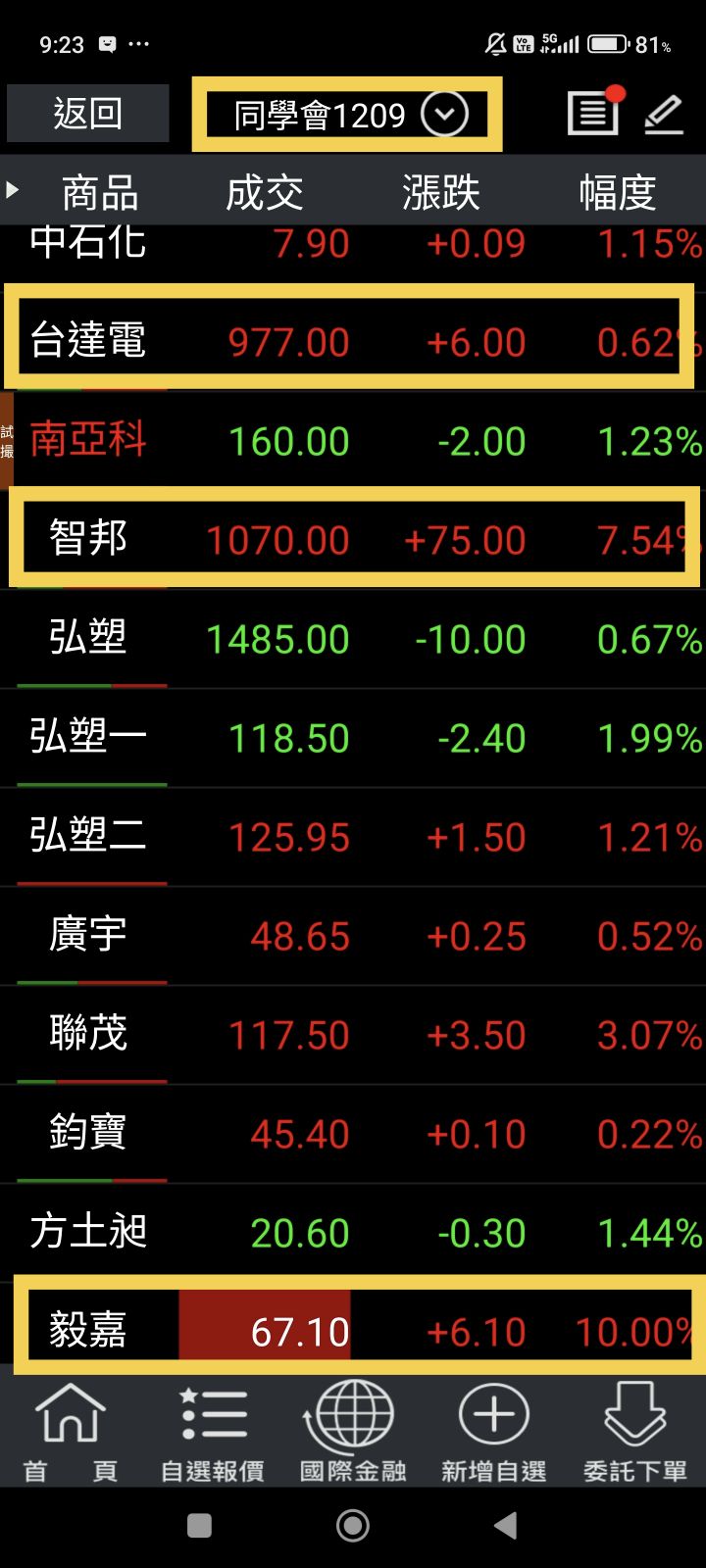Open 委託下單 order placement
Screen dimensions: 706x1568
tap(634, 1433)
